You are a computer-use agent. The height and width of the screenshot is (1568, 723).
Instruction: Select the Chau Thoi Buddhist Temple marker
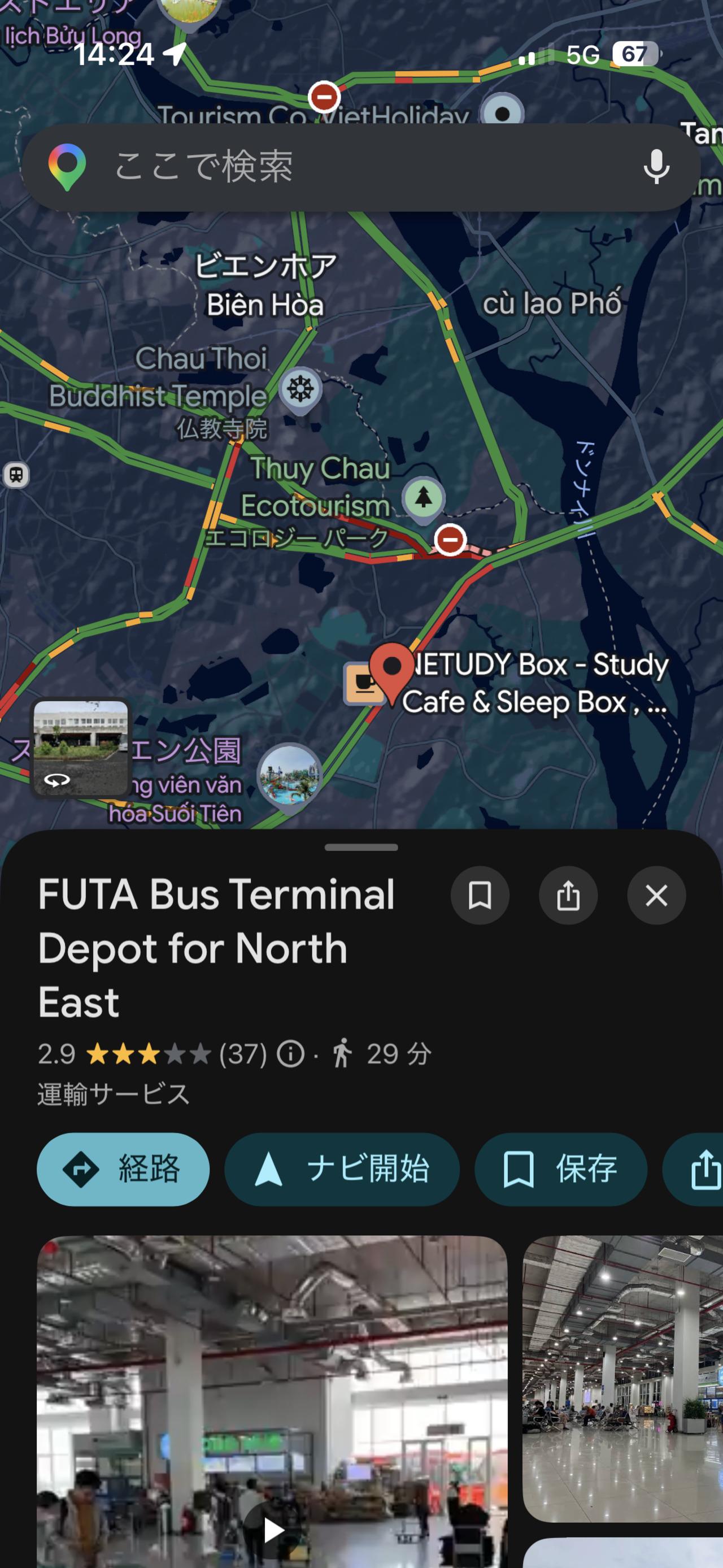(300, 389)
